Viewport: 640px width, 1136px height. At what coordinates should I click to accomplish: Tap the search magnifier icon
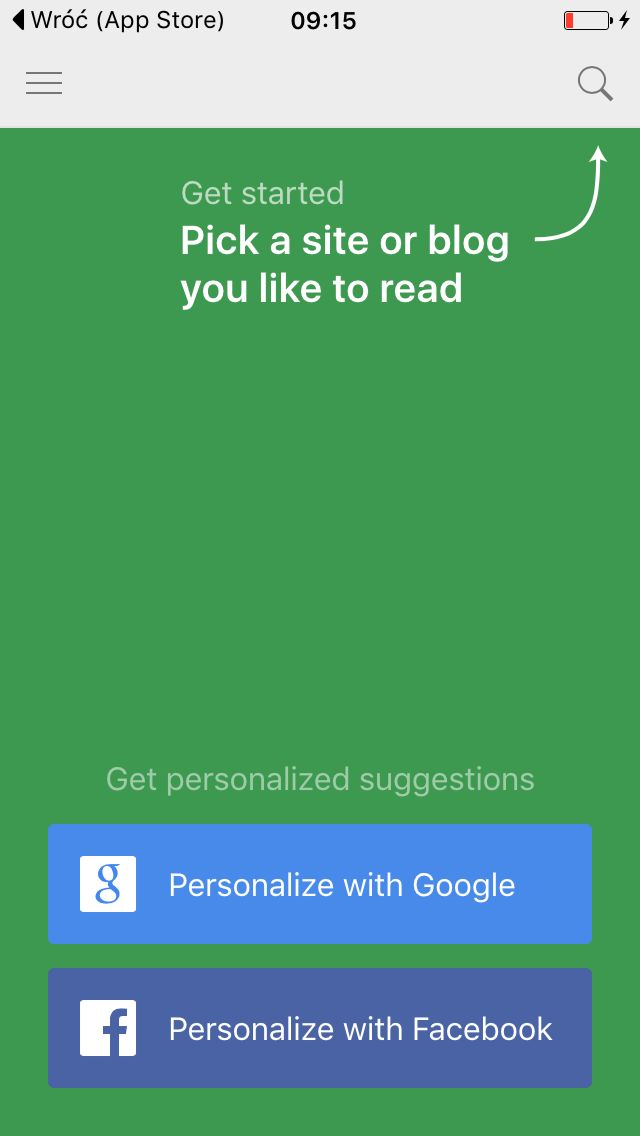point(595,84)
